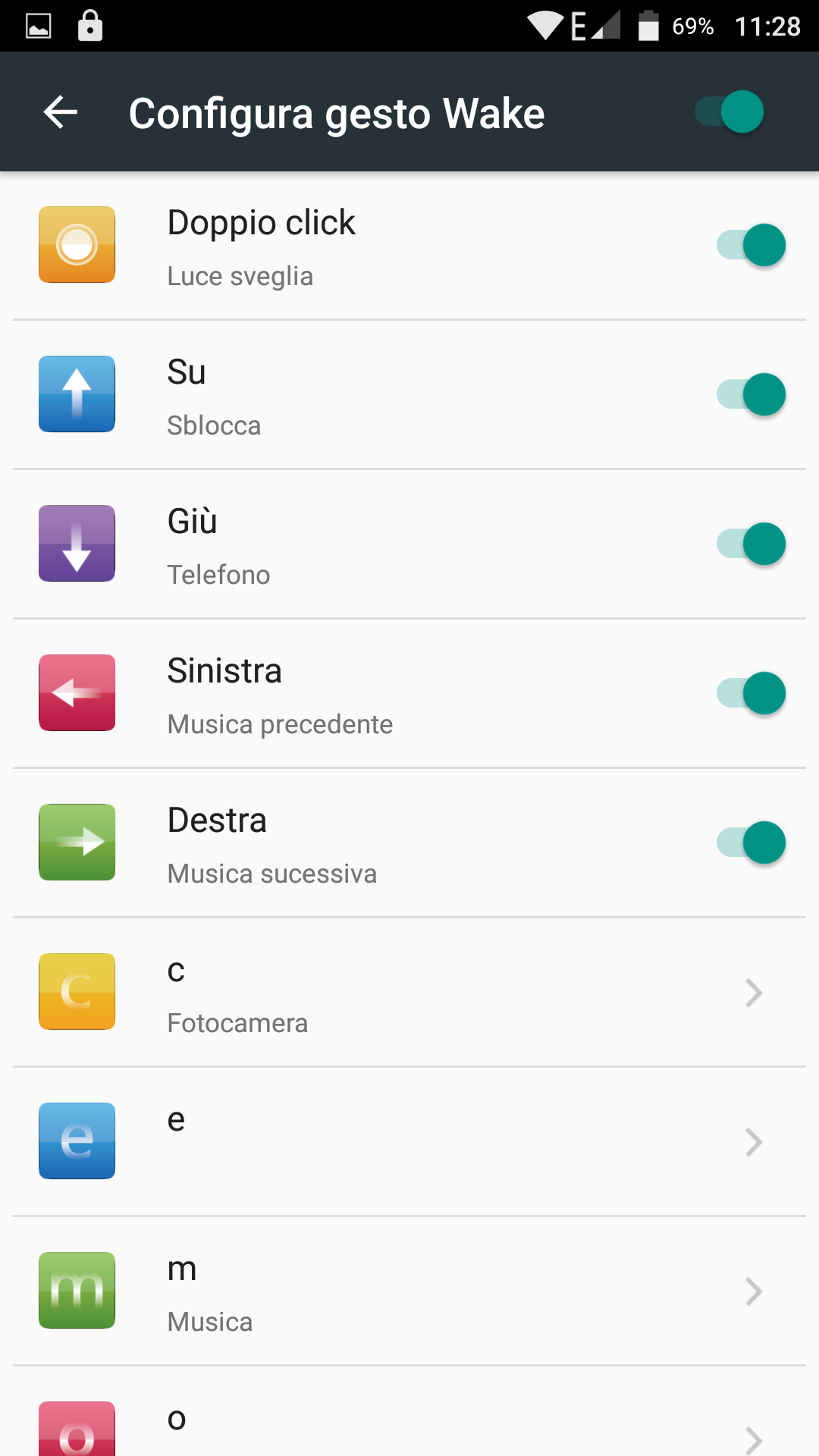Open the o gesture row
This screenshot has width=819, height=1456.
409,1412
